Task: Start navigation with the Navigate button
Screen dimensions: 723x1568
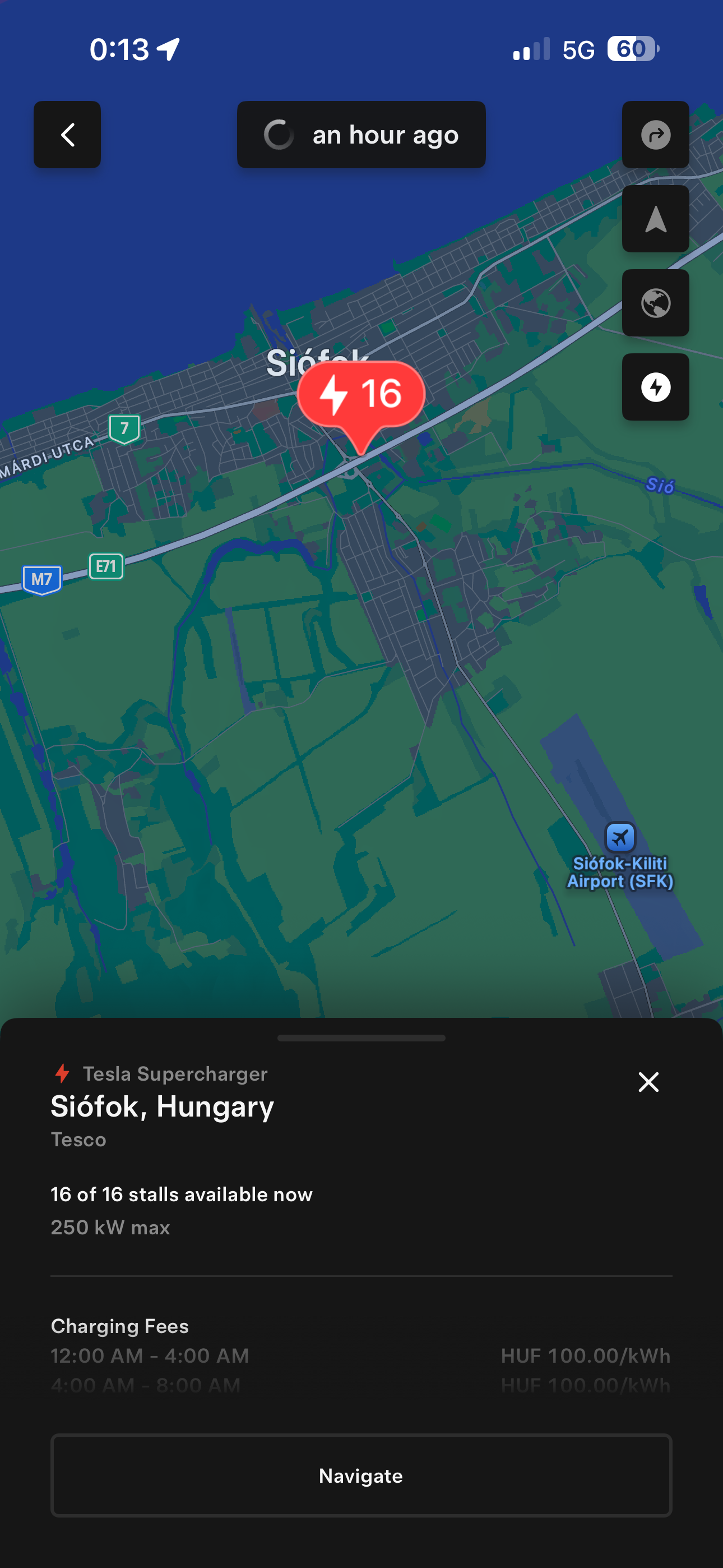Action: tap(361, 1475)
